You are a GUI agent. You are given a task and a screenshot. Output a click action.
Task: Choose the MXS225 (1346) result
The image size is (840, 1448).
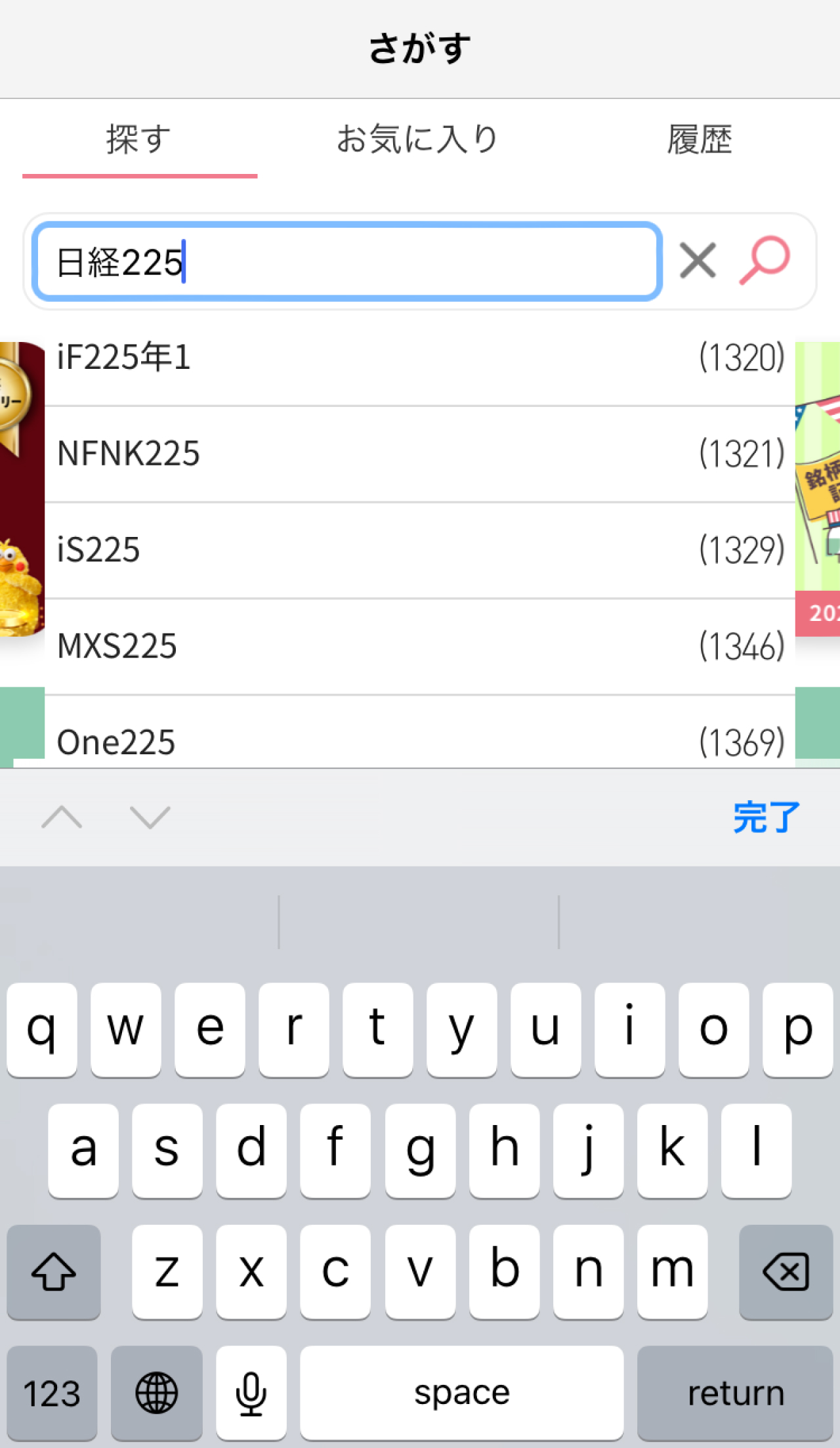coord(420,647)
